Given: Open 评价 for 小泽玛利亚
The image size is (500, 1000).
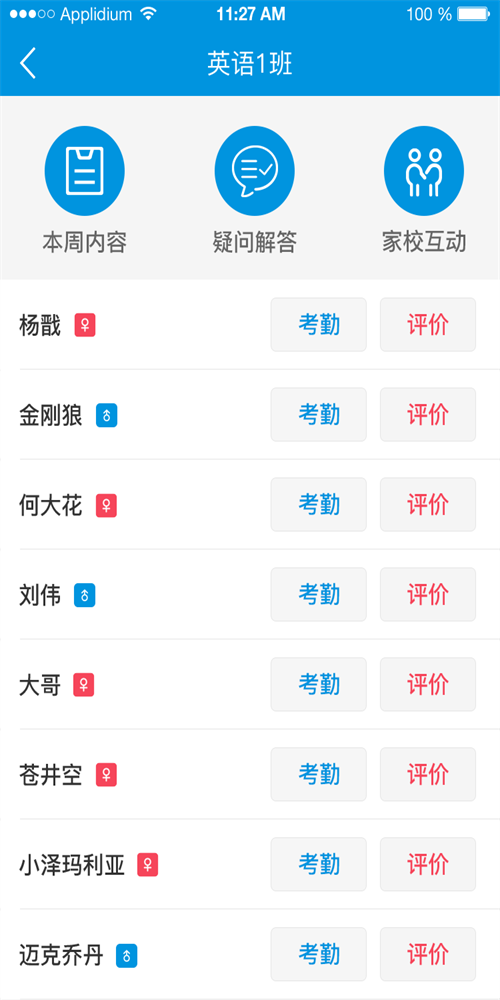Looking at the screenshot, I should click(428, 864).
